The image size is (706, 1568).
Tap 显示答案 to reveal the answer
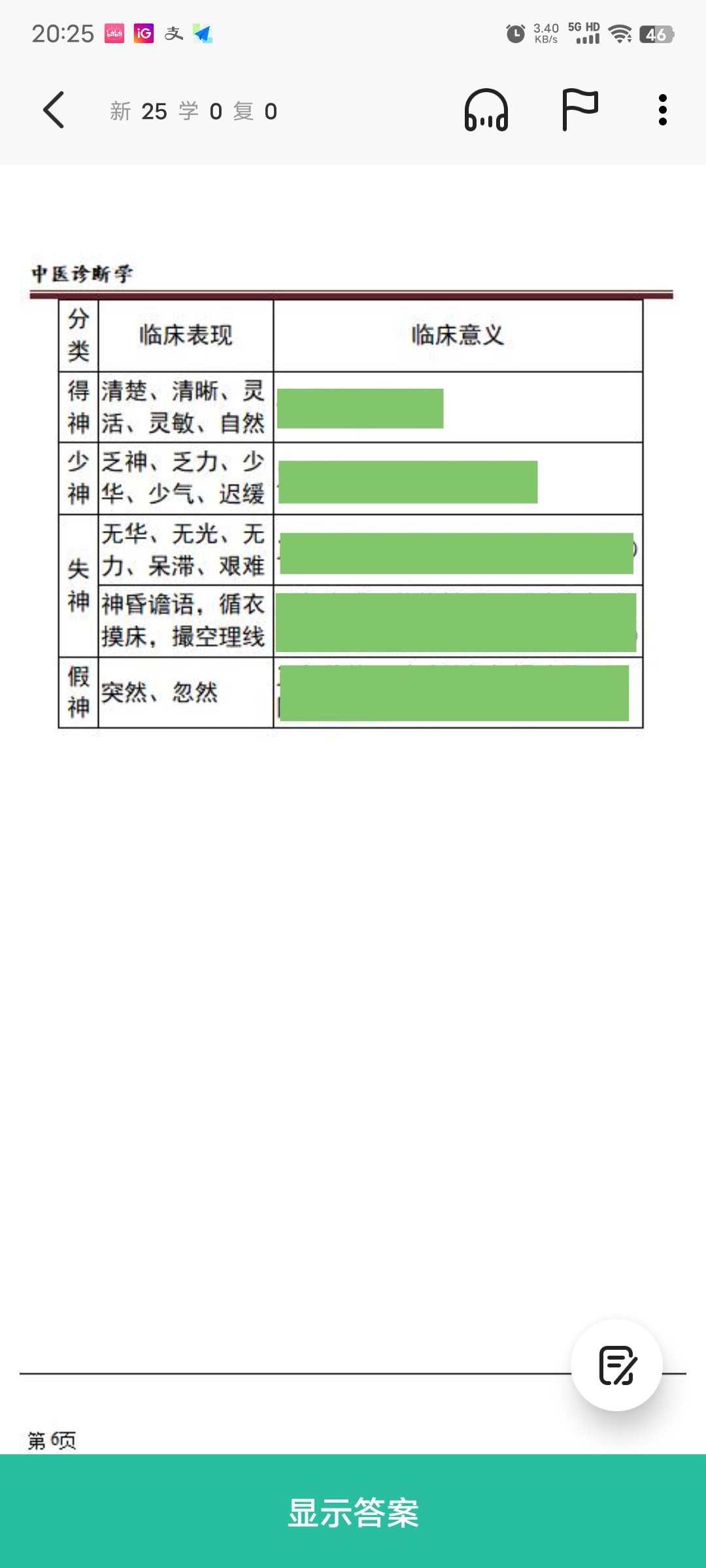click(x=353, y=1511)
